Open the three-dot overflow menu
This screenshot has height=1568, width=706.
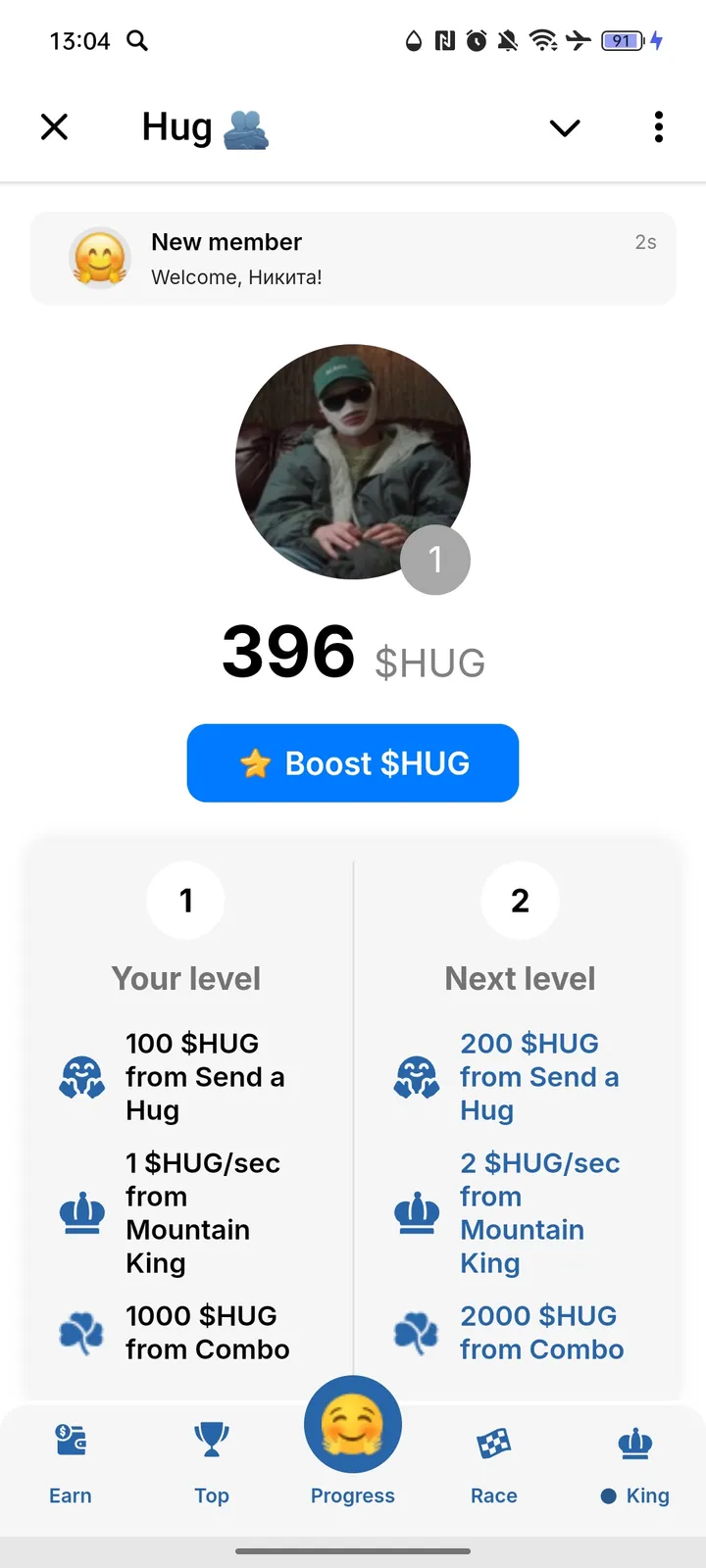click(658, 127)
